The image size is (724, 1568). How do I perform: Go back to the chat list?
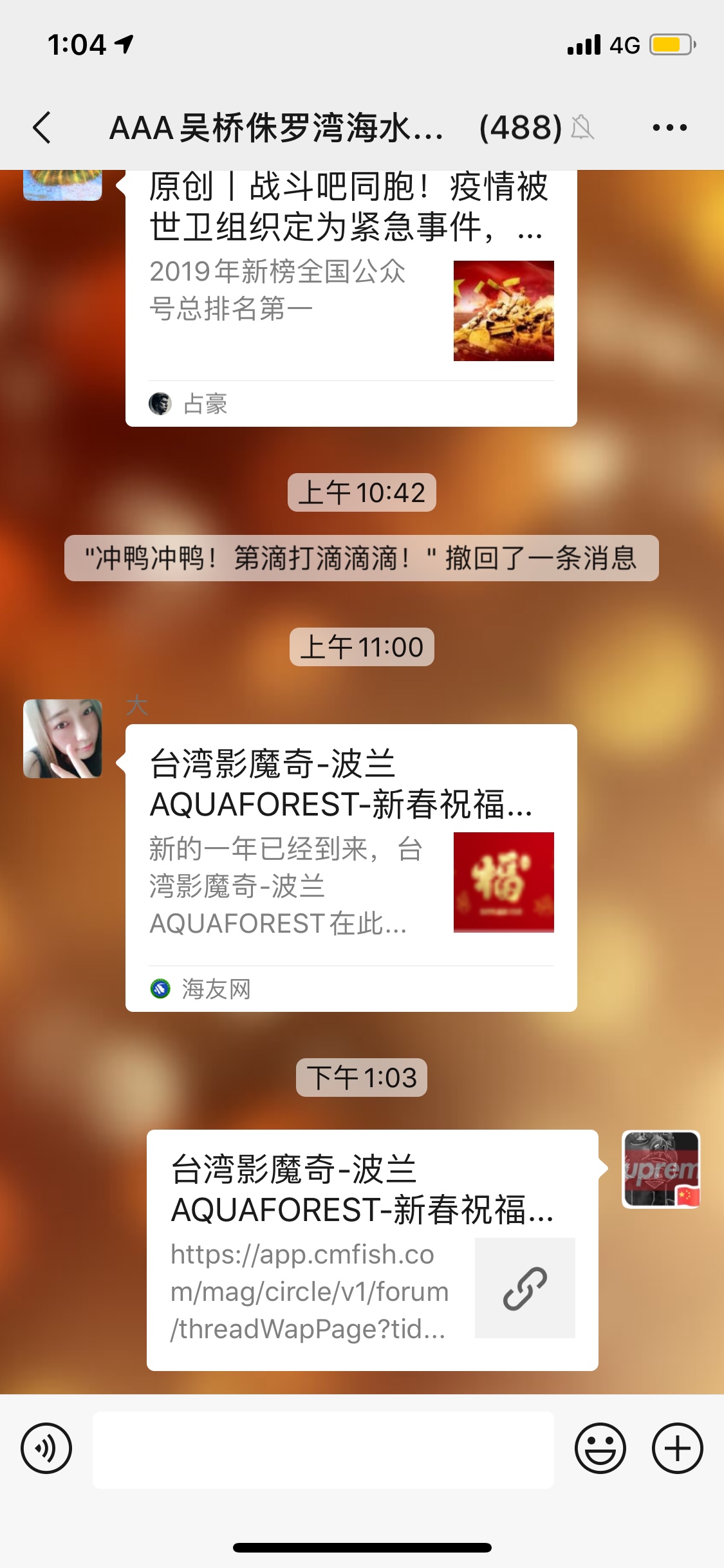(42, 127)
